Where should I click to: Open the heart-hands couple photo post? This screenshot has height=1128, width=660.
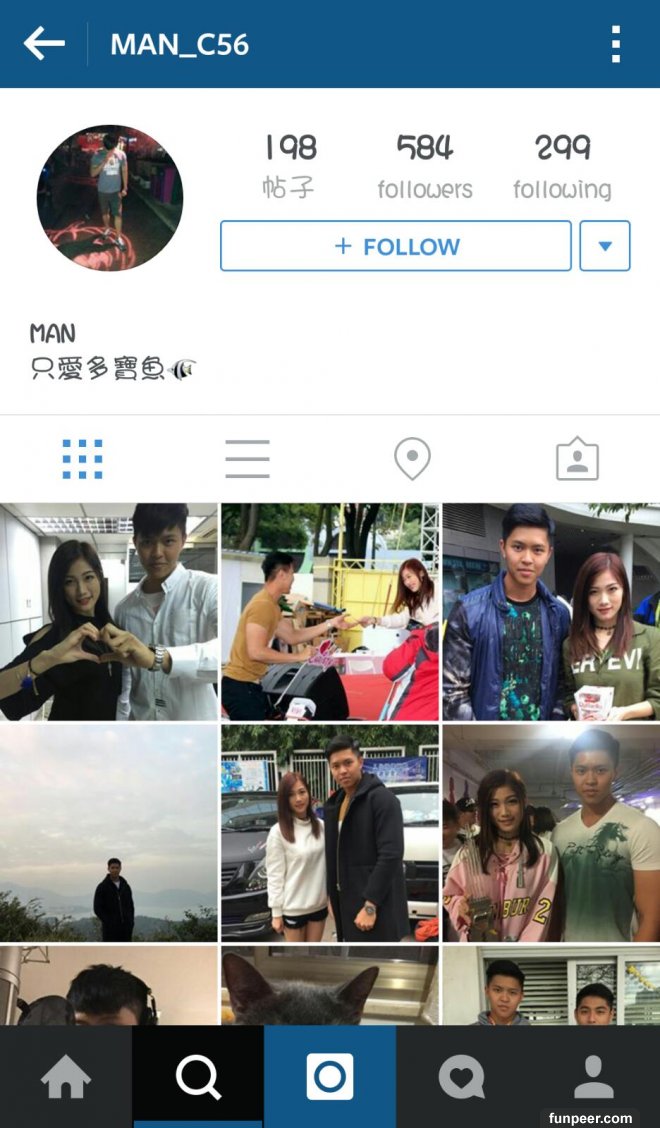pos(108,612)
